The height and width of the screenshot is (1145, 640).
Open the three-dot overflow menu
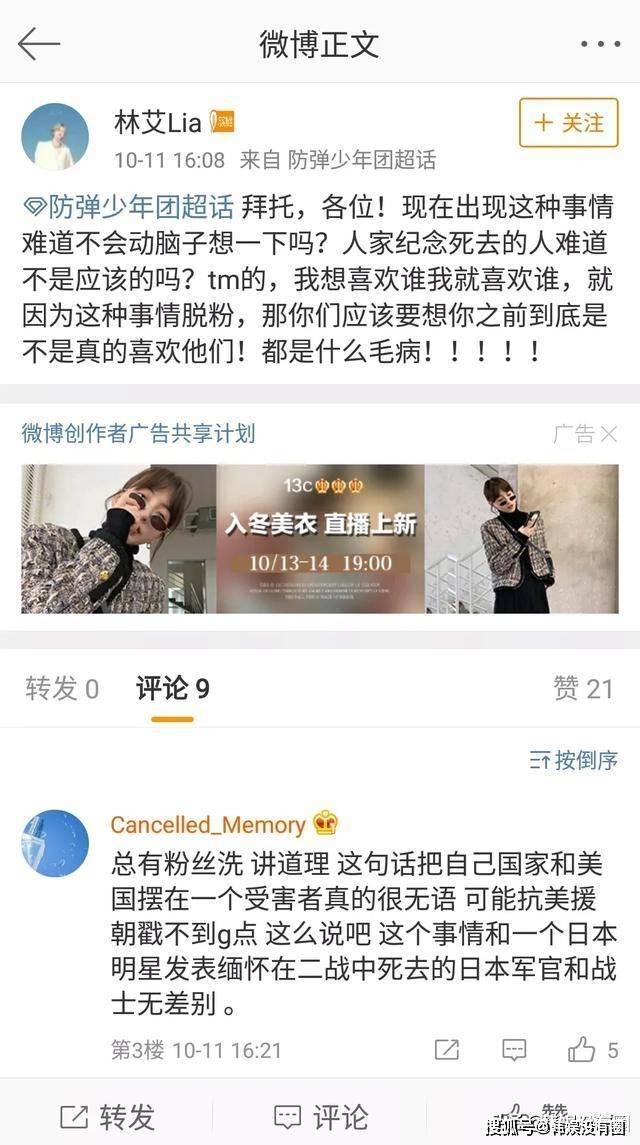(x=600, y=44)
